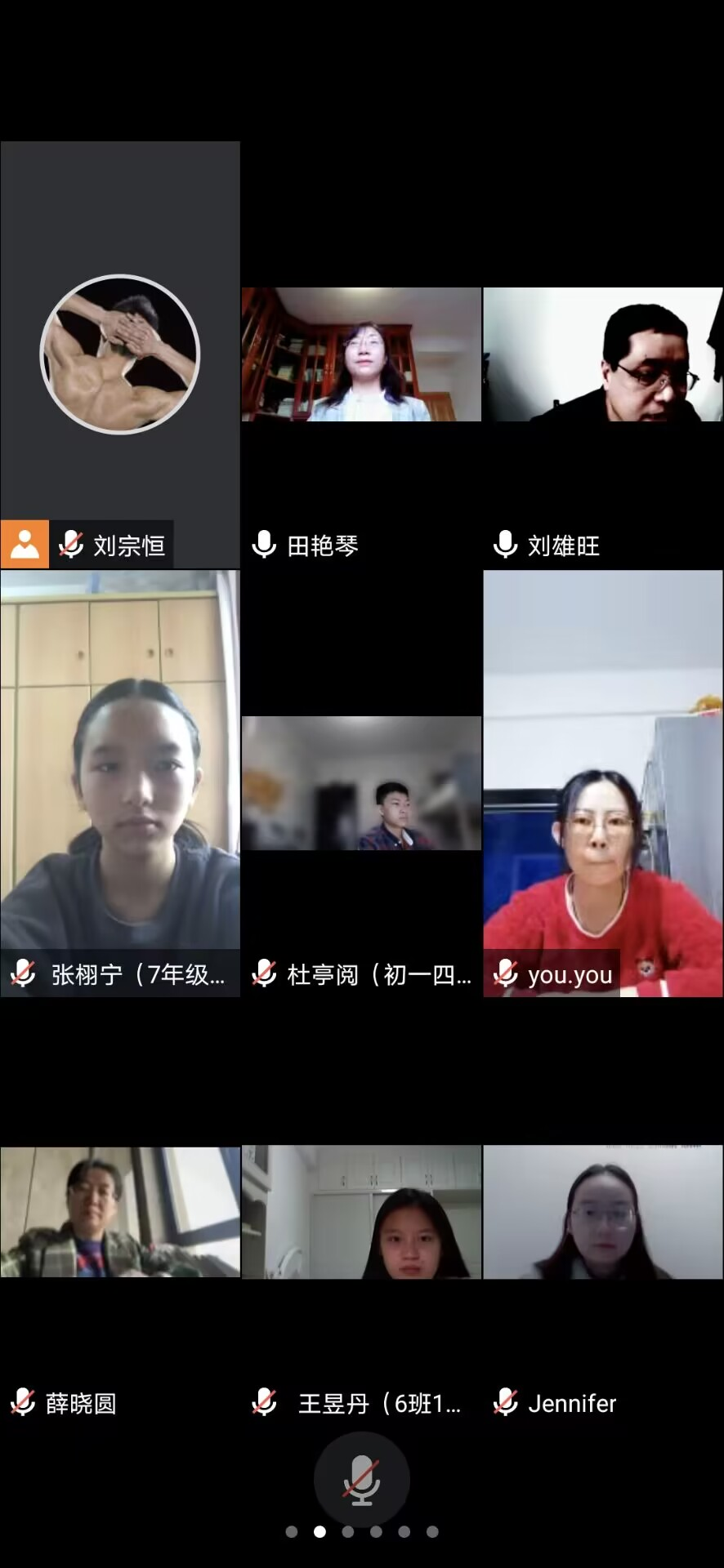
Task: Select 杜亭阅's video tile
Action: [361, 782]
